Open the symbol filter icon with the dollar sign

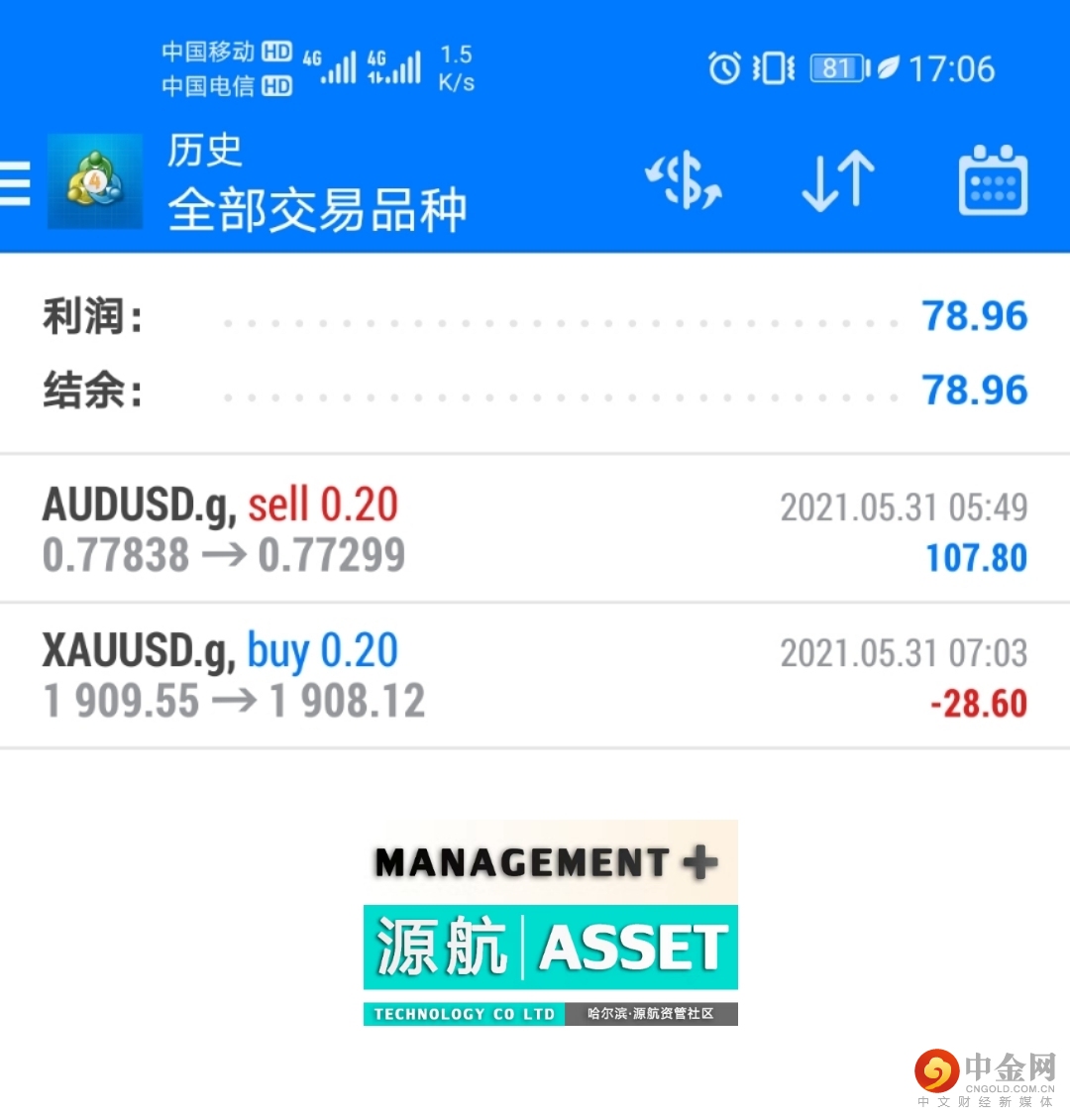[684, 181]
